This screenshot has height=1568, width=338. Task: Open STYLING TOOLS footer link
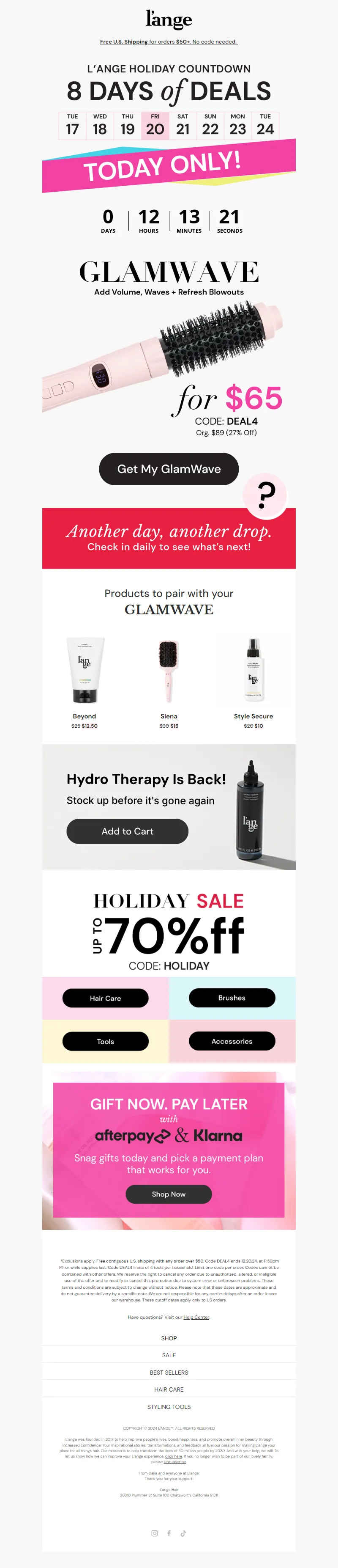[169, 1407]
